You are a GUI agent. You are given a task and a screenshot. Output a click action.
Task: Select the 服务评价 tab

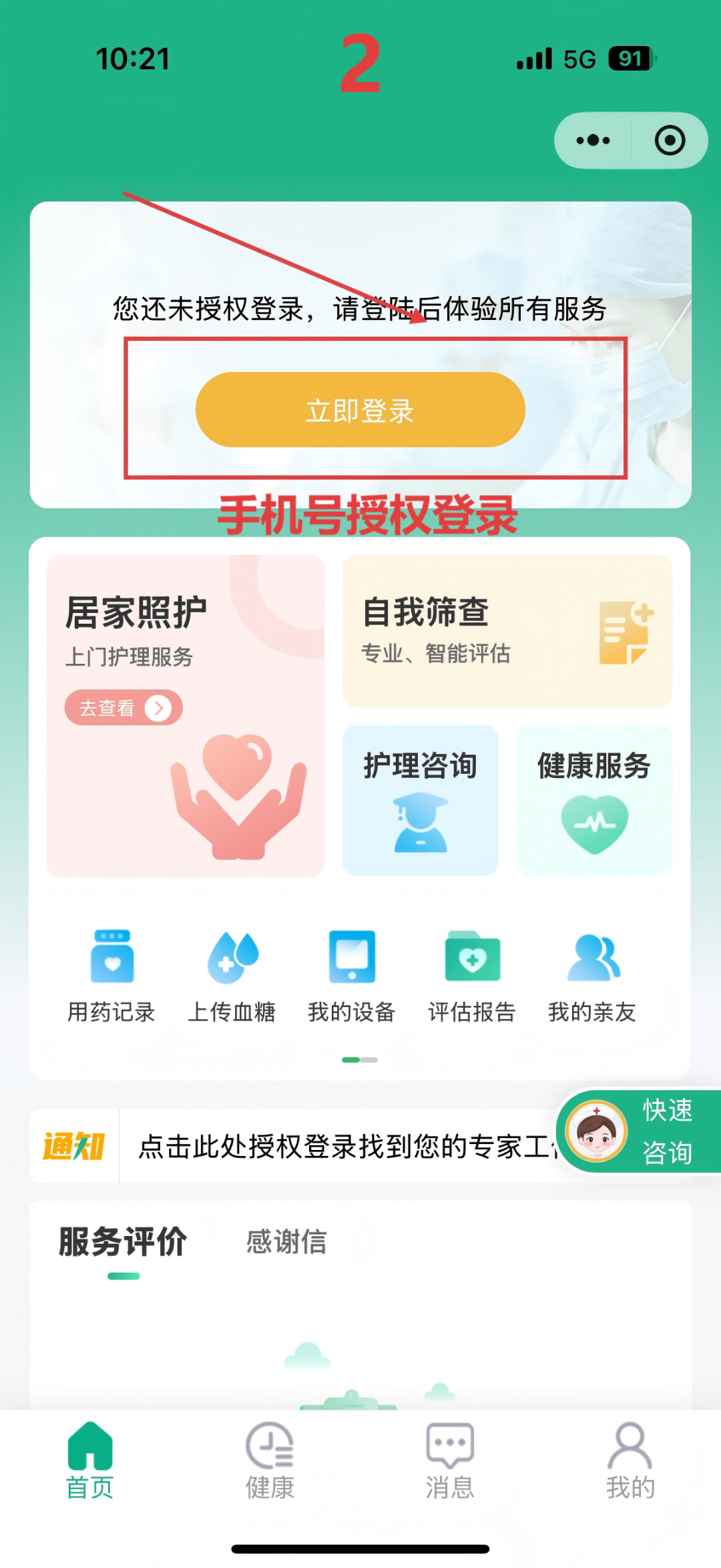(123, 1242)
